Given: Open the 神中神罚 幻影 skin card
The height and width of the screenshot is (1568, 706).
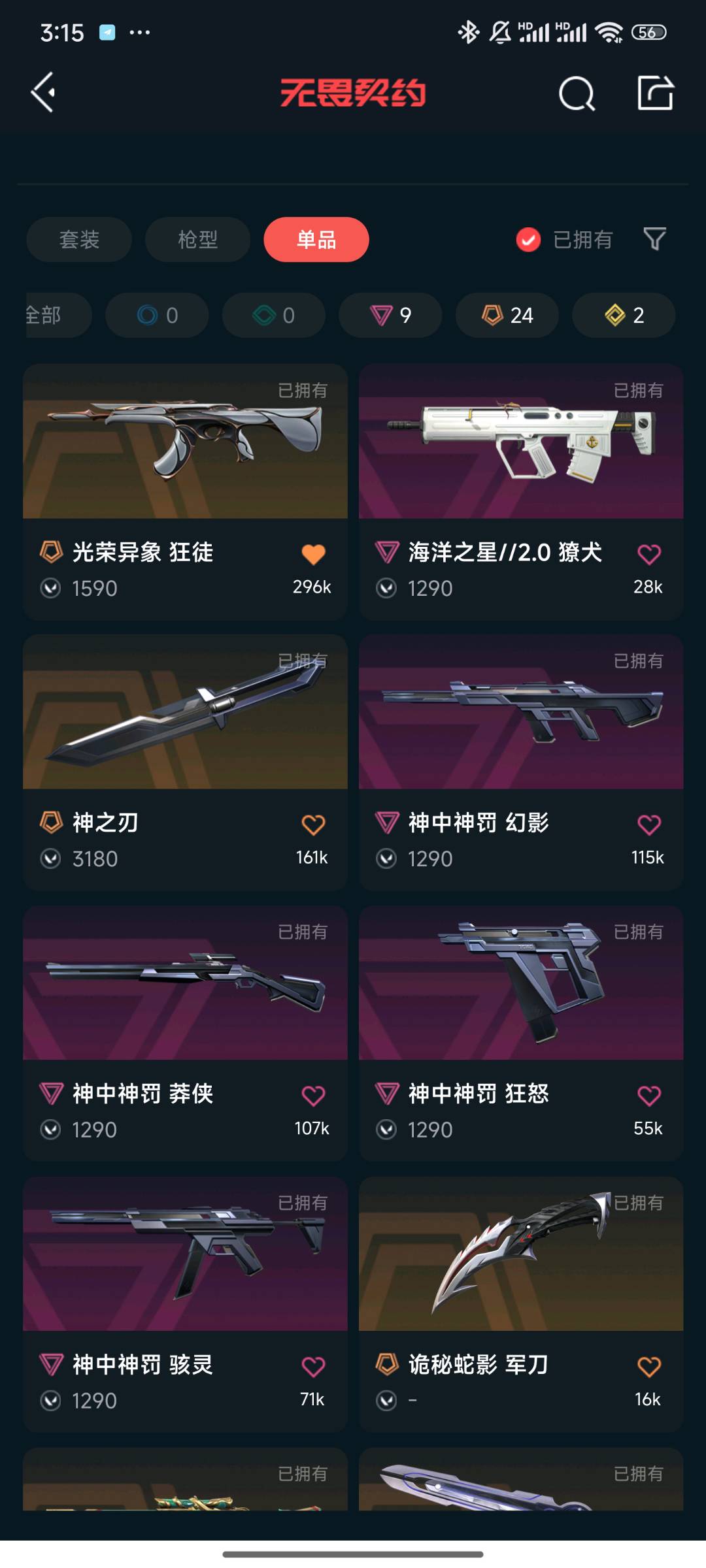Looking at the screenshot, I should [x=521, y=713].
